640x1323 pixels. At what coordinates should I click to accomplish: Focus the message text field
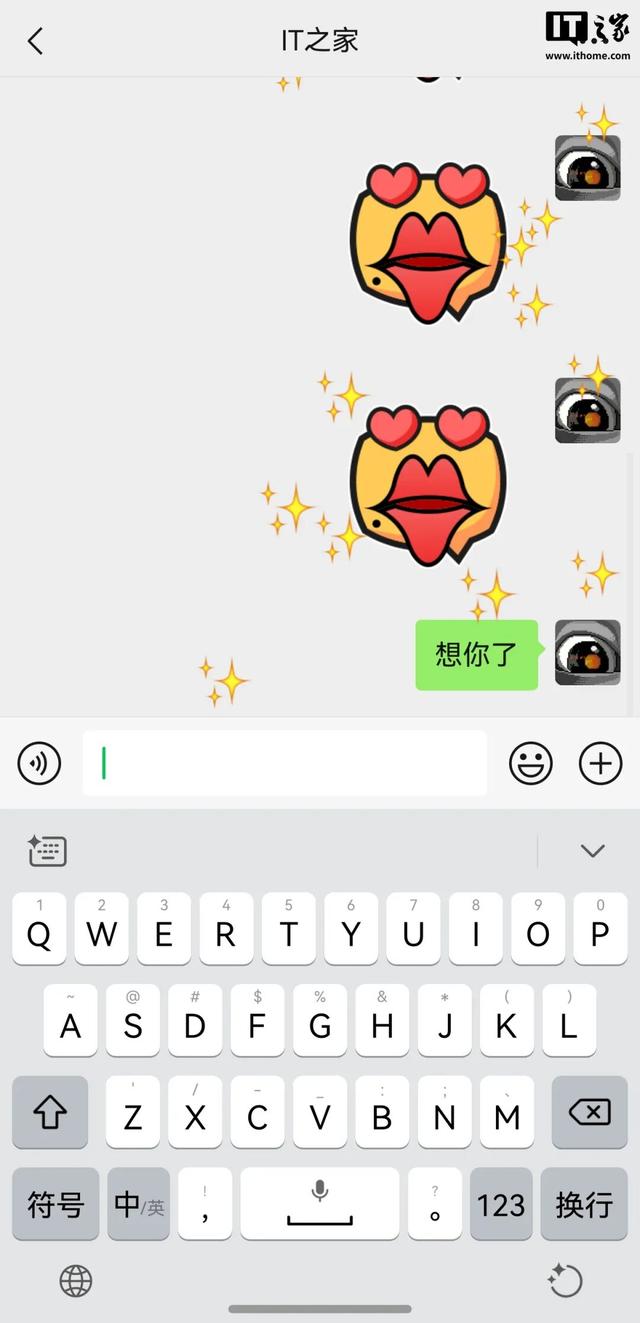(x=284, y=764)
